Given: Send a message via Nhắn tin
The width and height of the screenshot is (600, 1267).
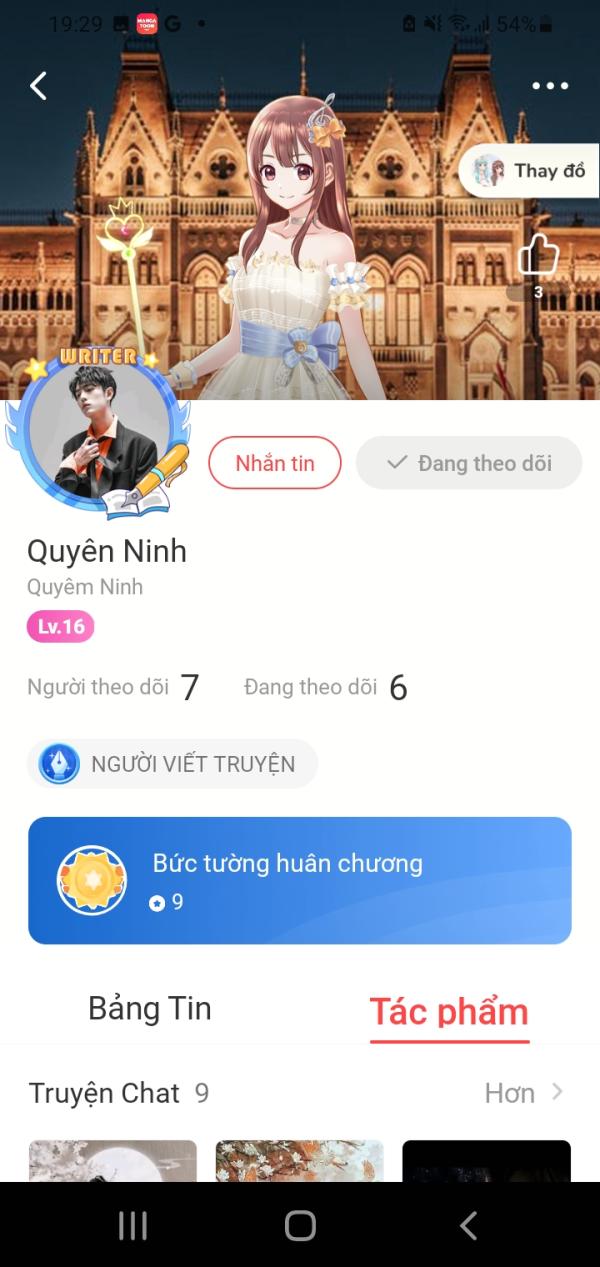Looking at the screenshot, I should pos(275,463).
